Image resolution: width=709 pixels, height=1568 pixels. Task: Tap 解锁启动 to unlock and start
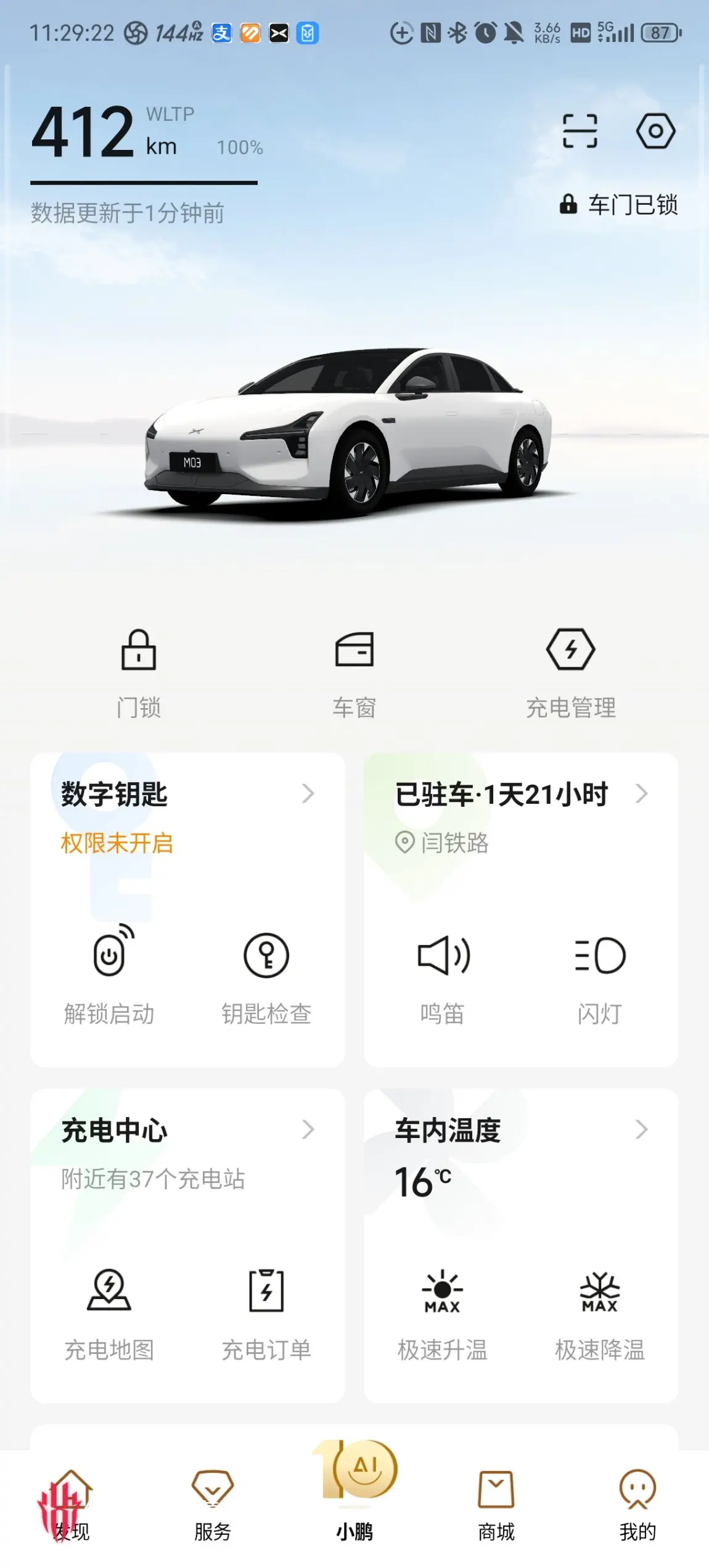pyautogui.click(x=109, y=976)
